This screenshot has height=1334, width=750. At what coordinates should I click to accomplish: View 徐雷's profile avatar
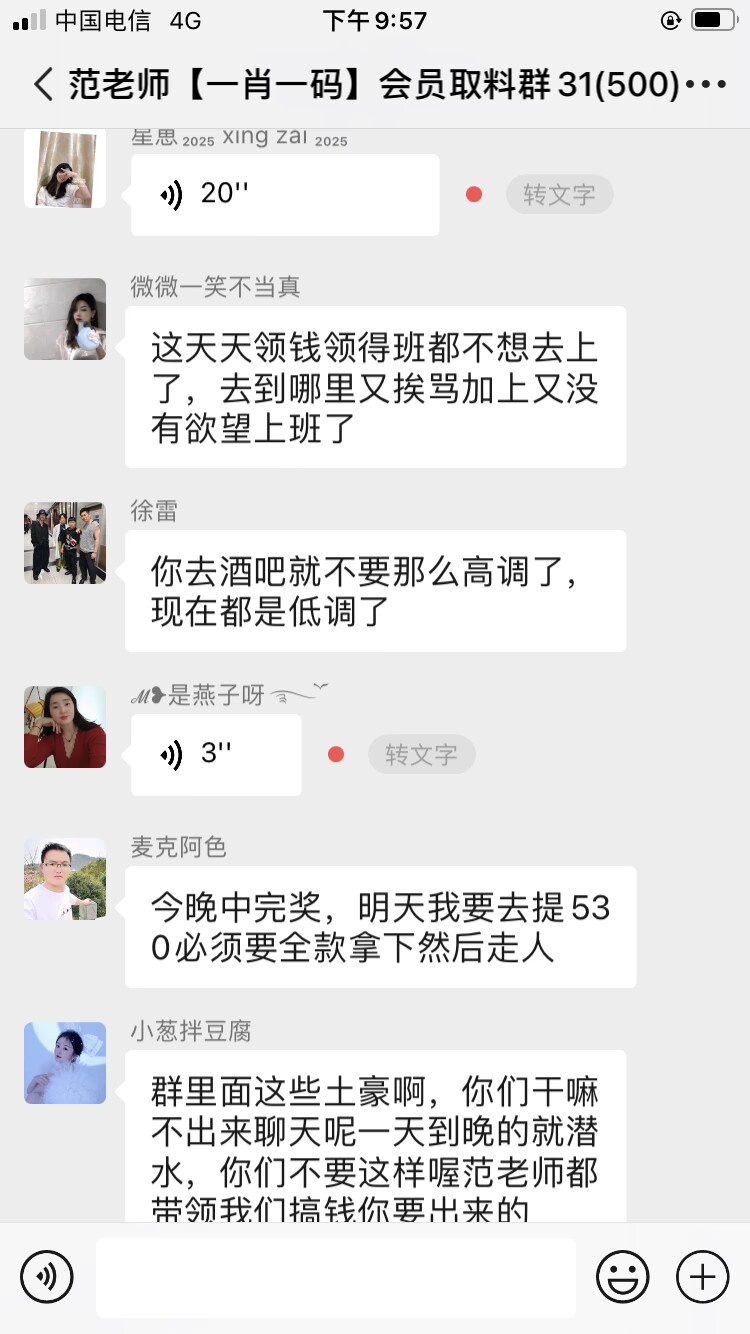pos(65,543)
